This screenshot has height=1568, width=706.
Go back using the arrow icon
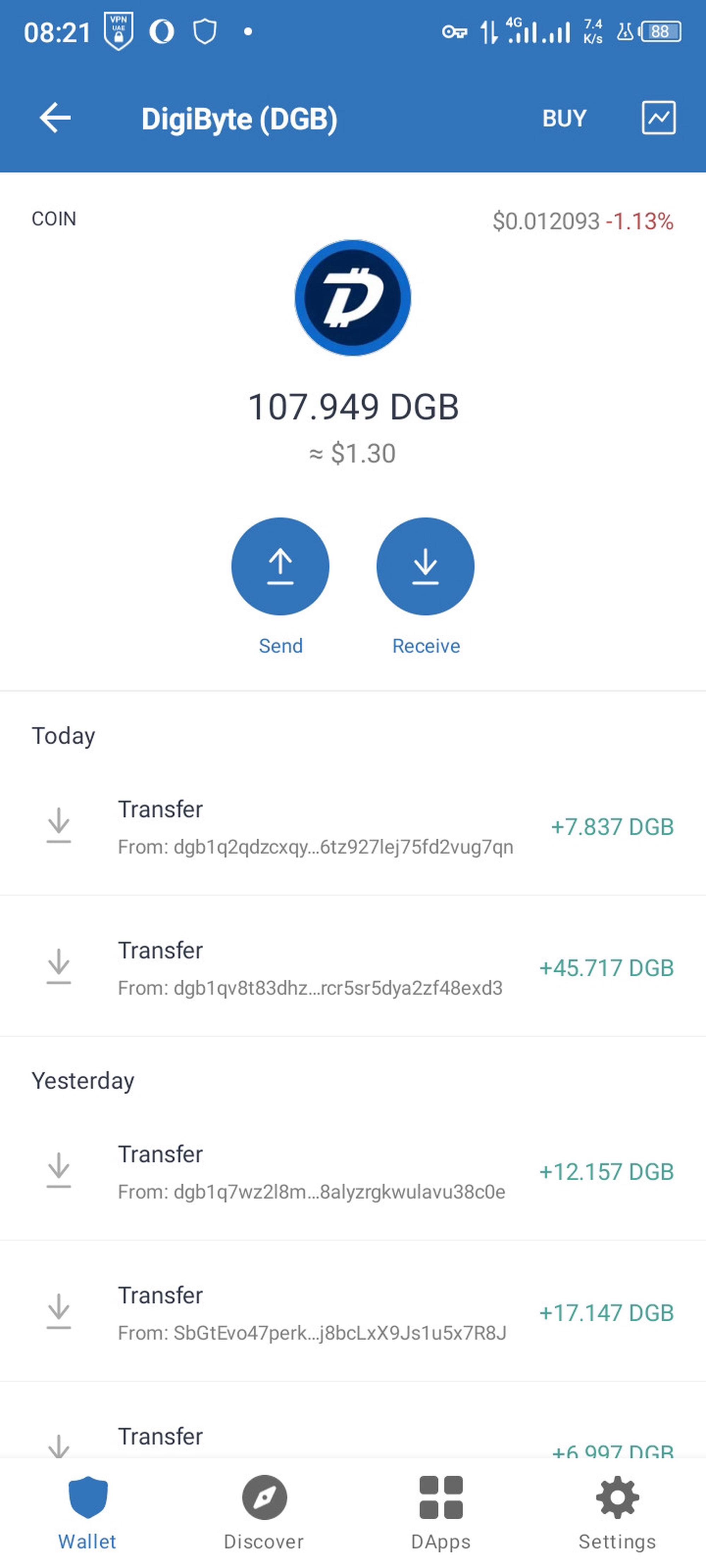pyautogui.click(x=55, y=117)
